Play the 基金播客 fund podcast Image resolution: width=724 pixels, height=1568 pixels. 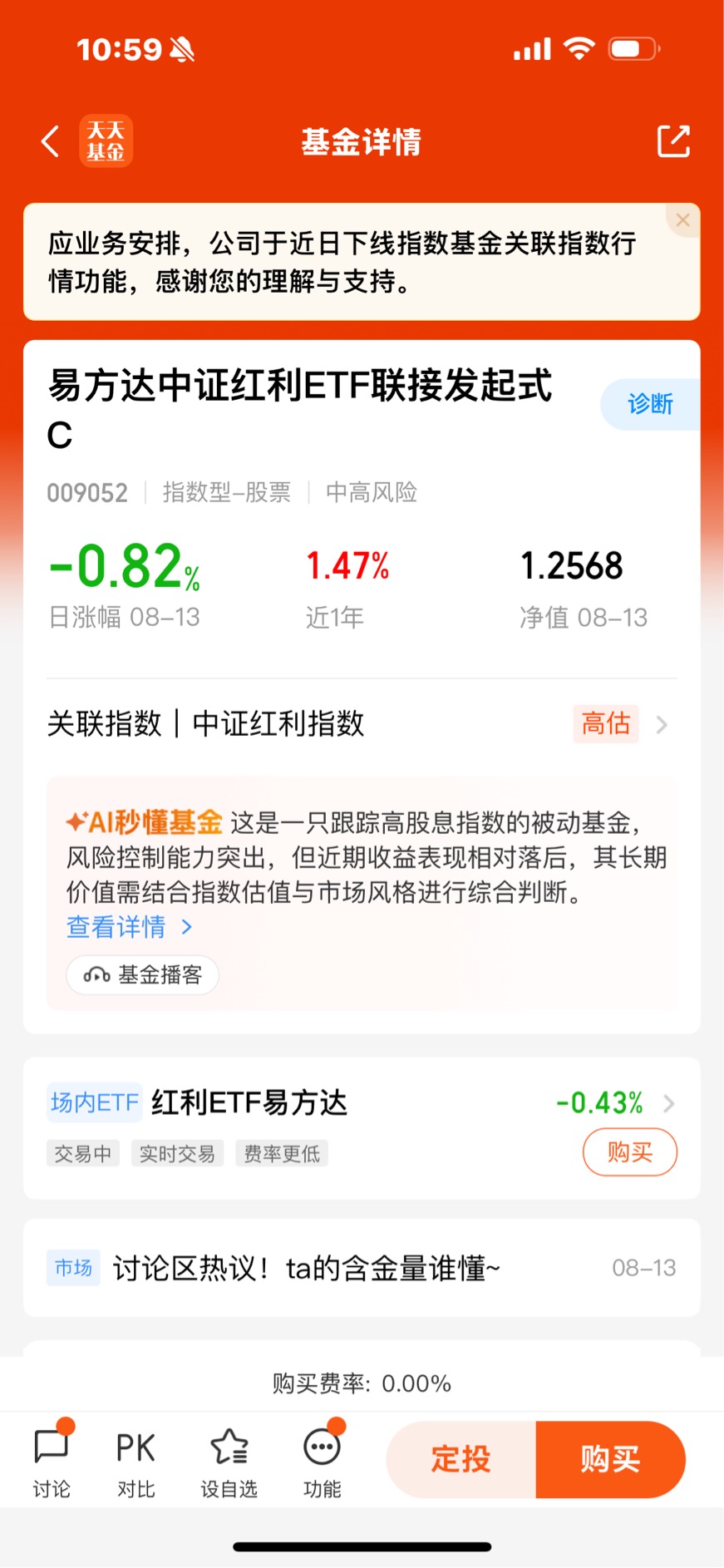tap(143, 974)
